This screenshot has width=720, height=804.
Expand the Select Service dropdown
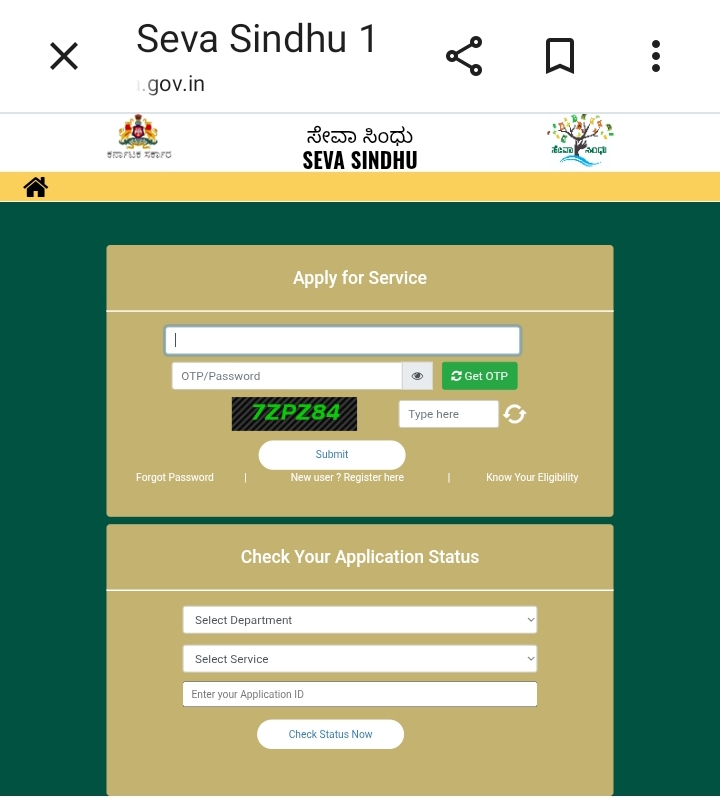(360, 659)
